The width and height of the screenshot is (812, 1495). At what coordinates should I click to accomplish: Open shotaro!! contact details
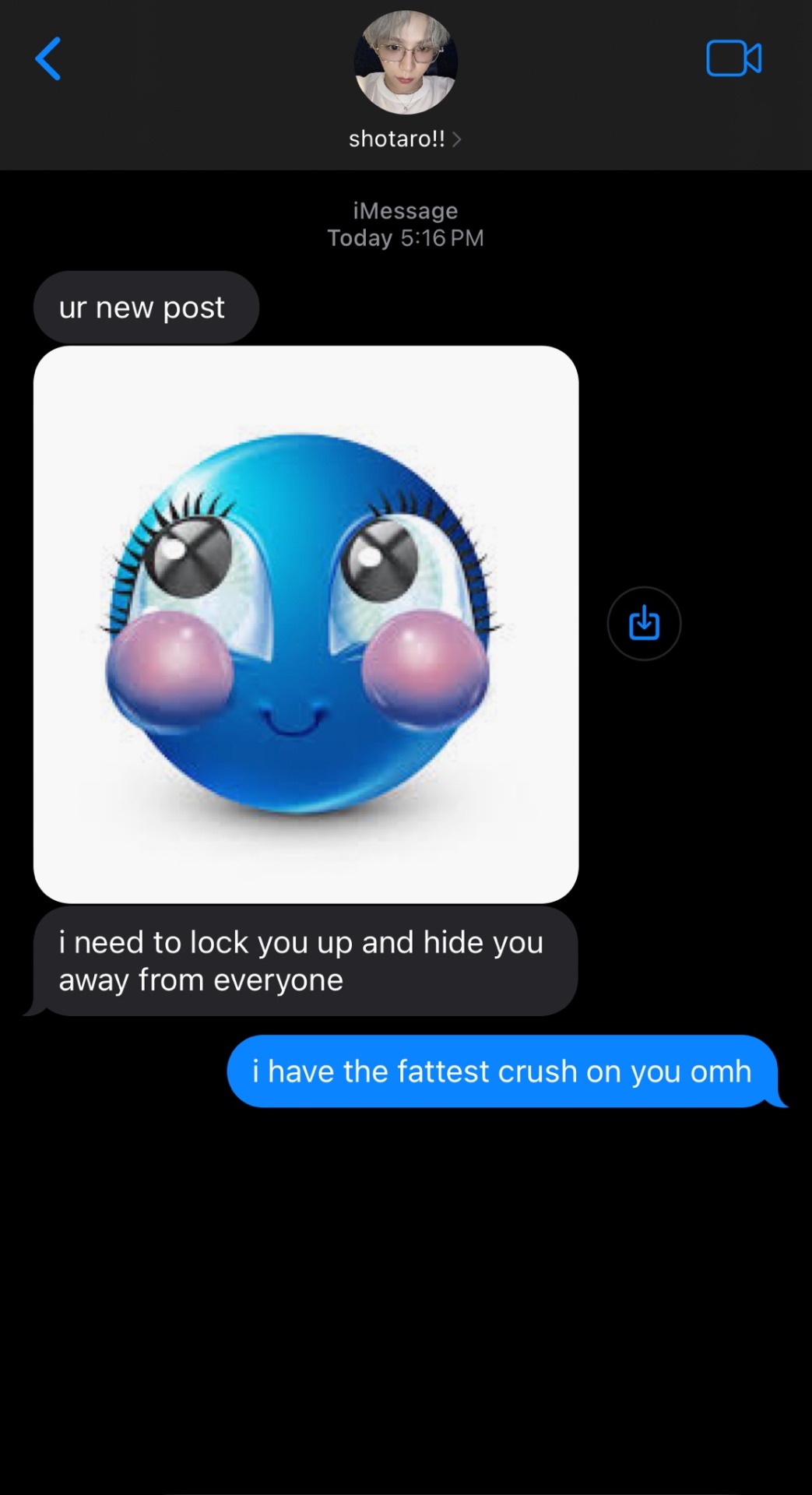point(405,139)
